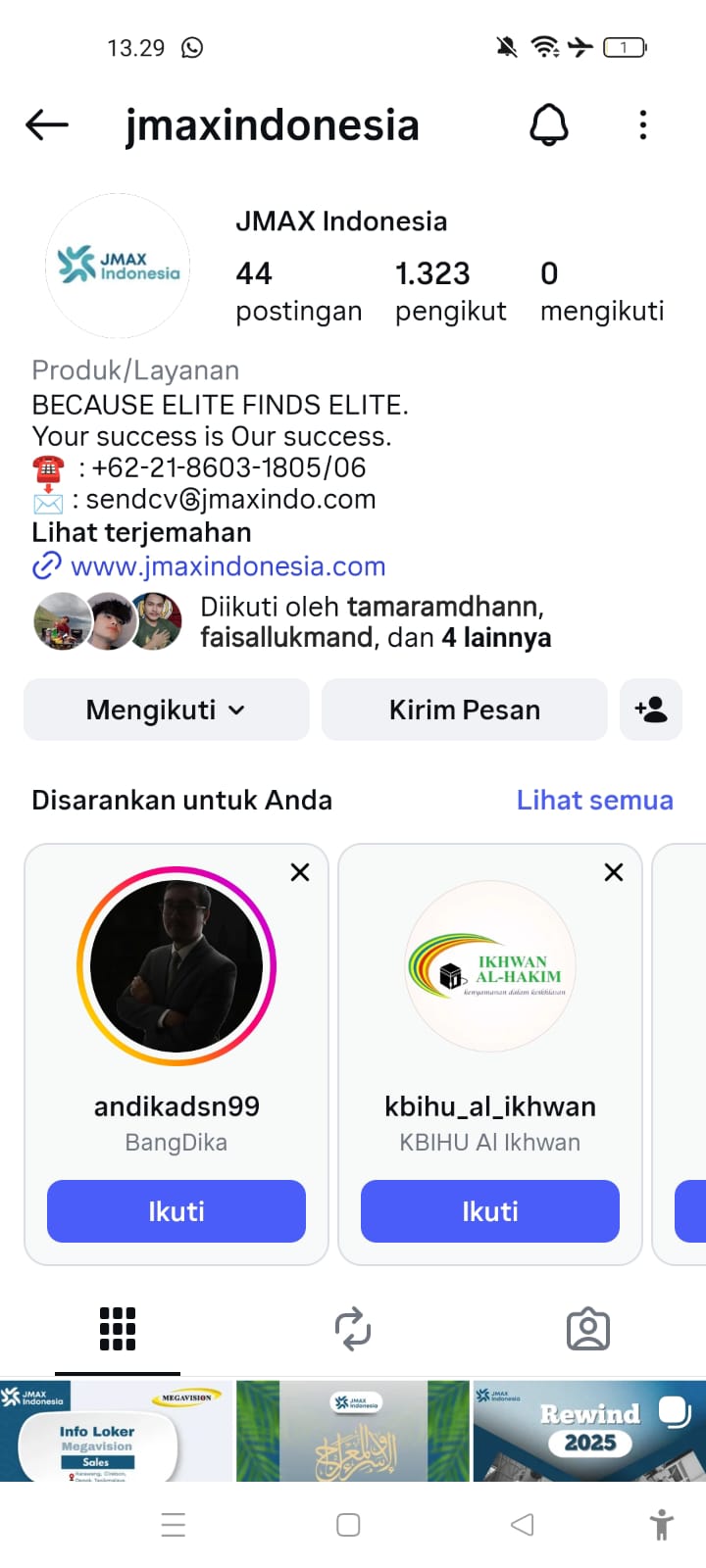Open the Rewind 2025 post
The height and width of the screenshot is (1568, 706).
[x=589, y=1431]
